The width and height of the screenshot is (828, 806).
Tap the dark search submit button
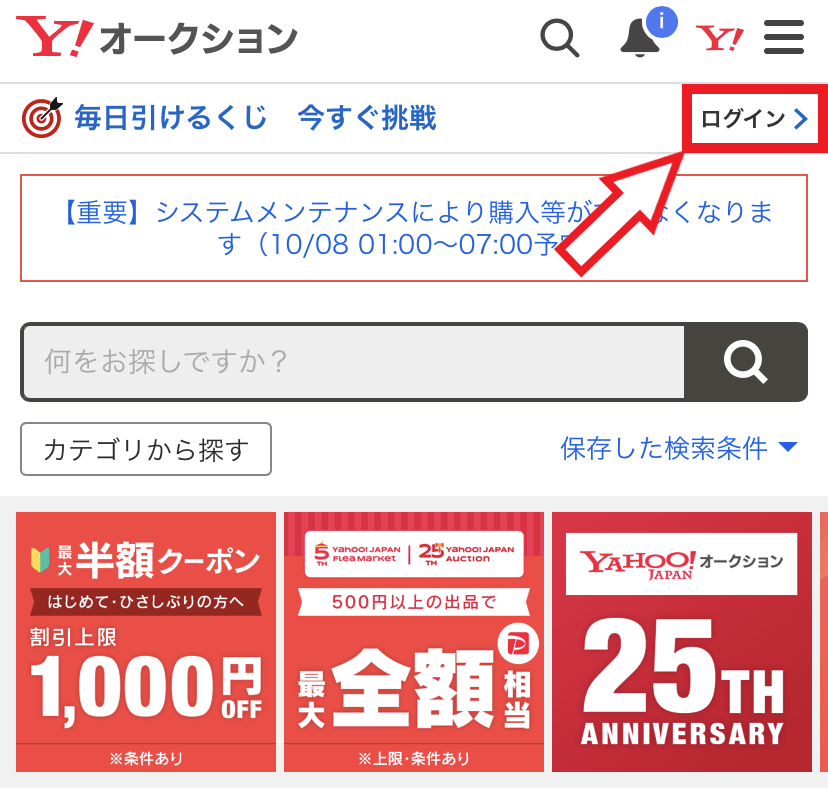[745, 362]
